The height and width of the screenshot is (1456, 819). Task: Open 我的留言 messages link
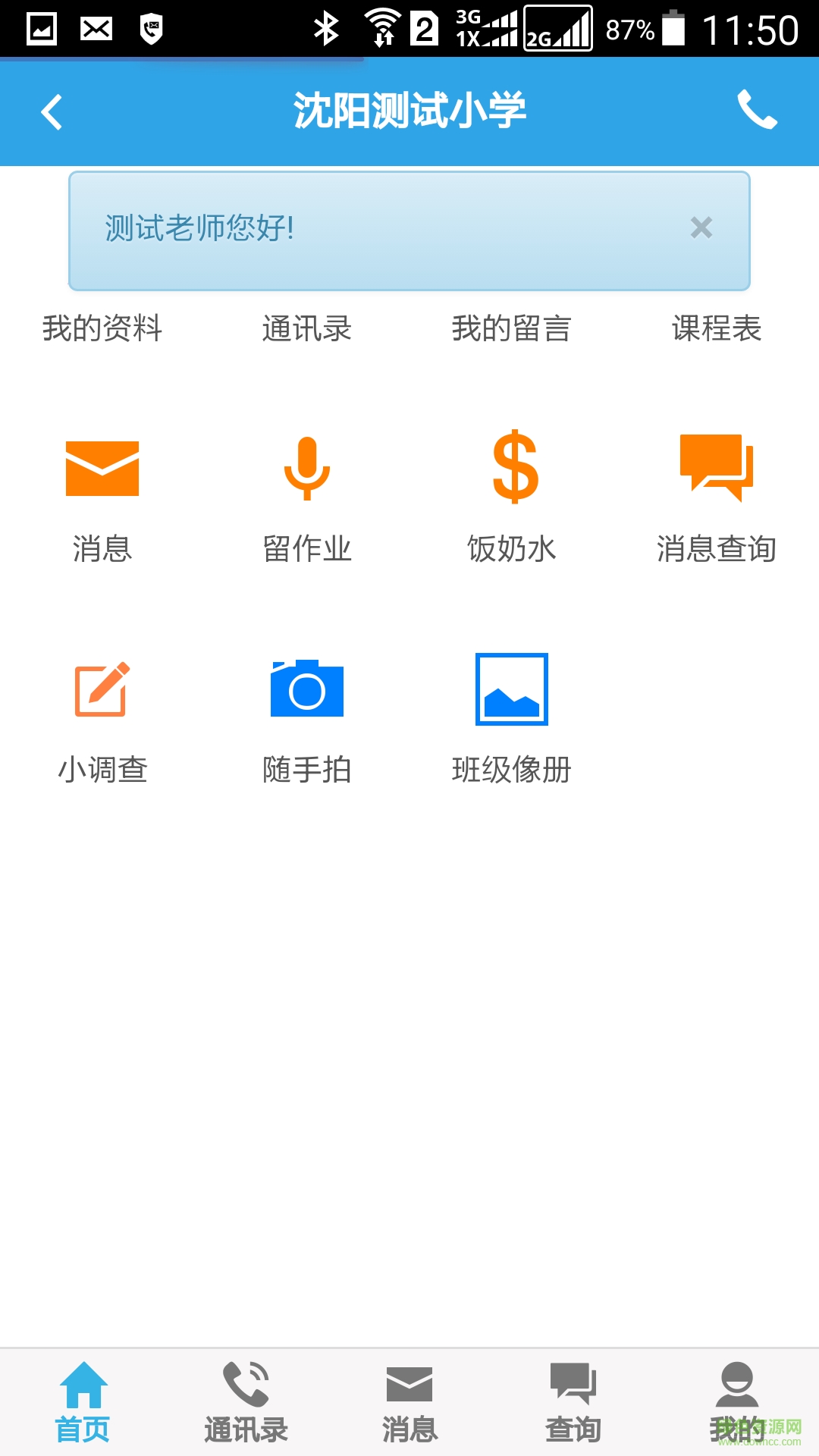[512, 328]
